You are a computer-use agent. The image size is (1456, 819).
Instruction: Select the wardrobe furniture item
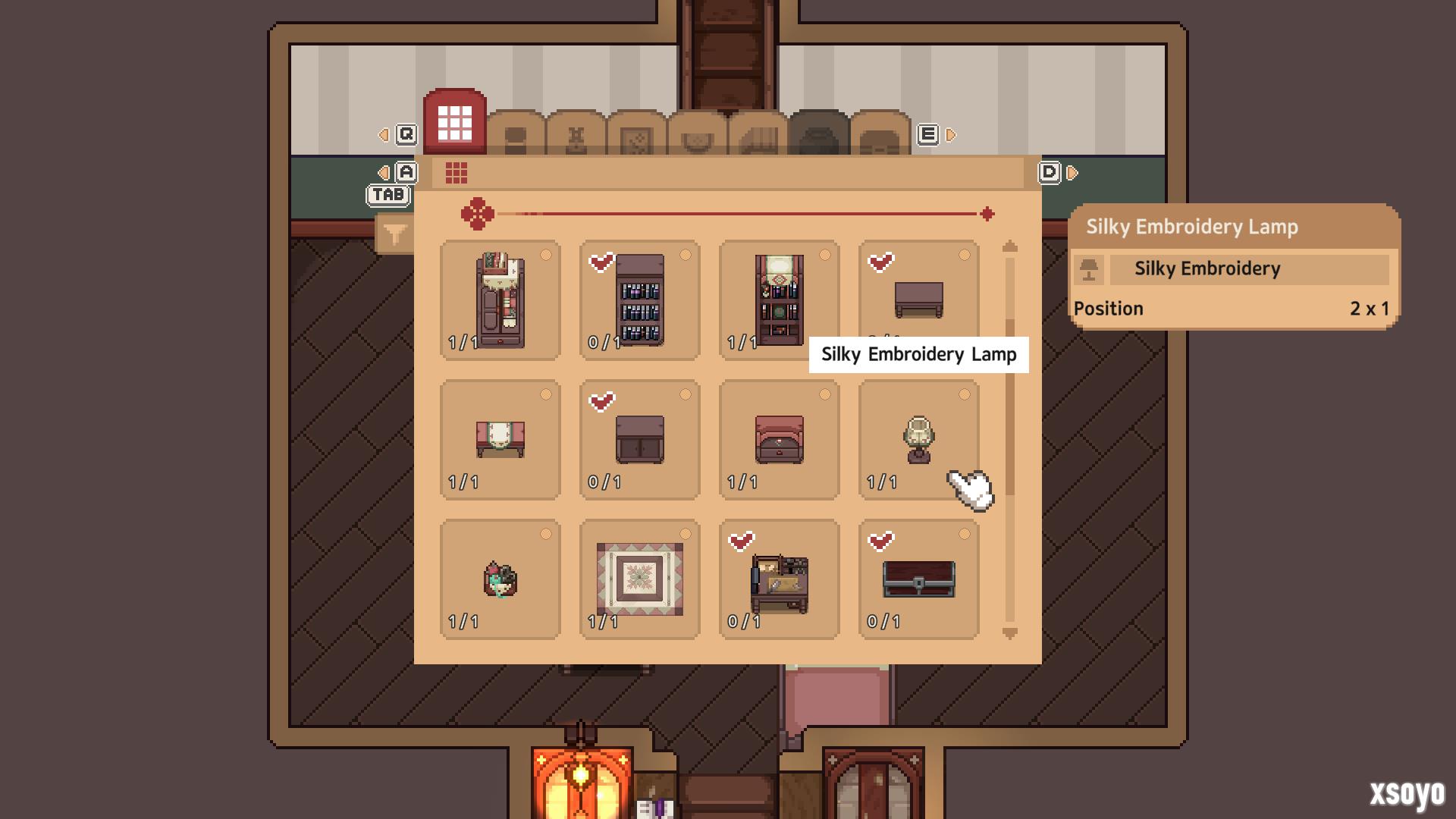(x=500, y=300)
